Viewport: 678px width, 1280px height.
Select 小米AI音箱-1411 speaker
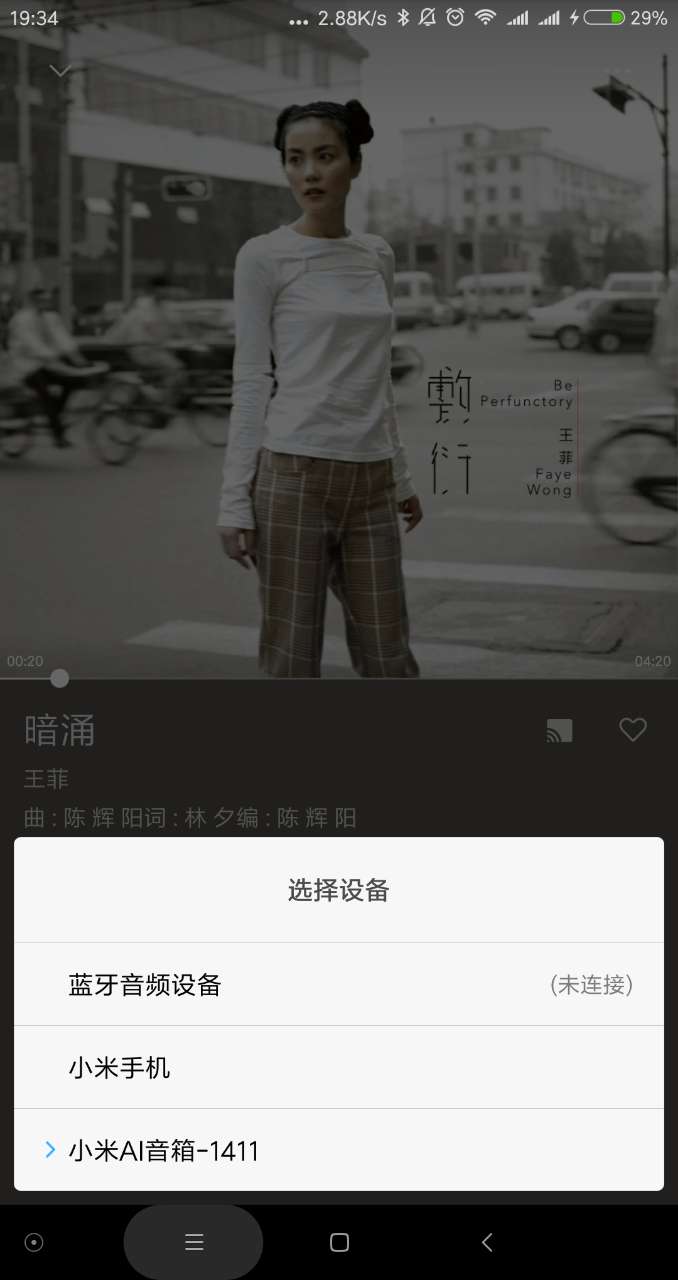point(338,1151)
